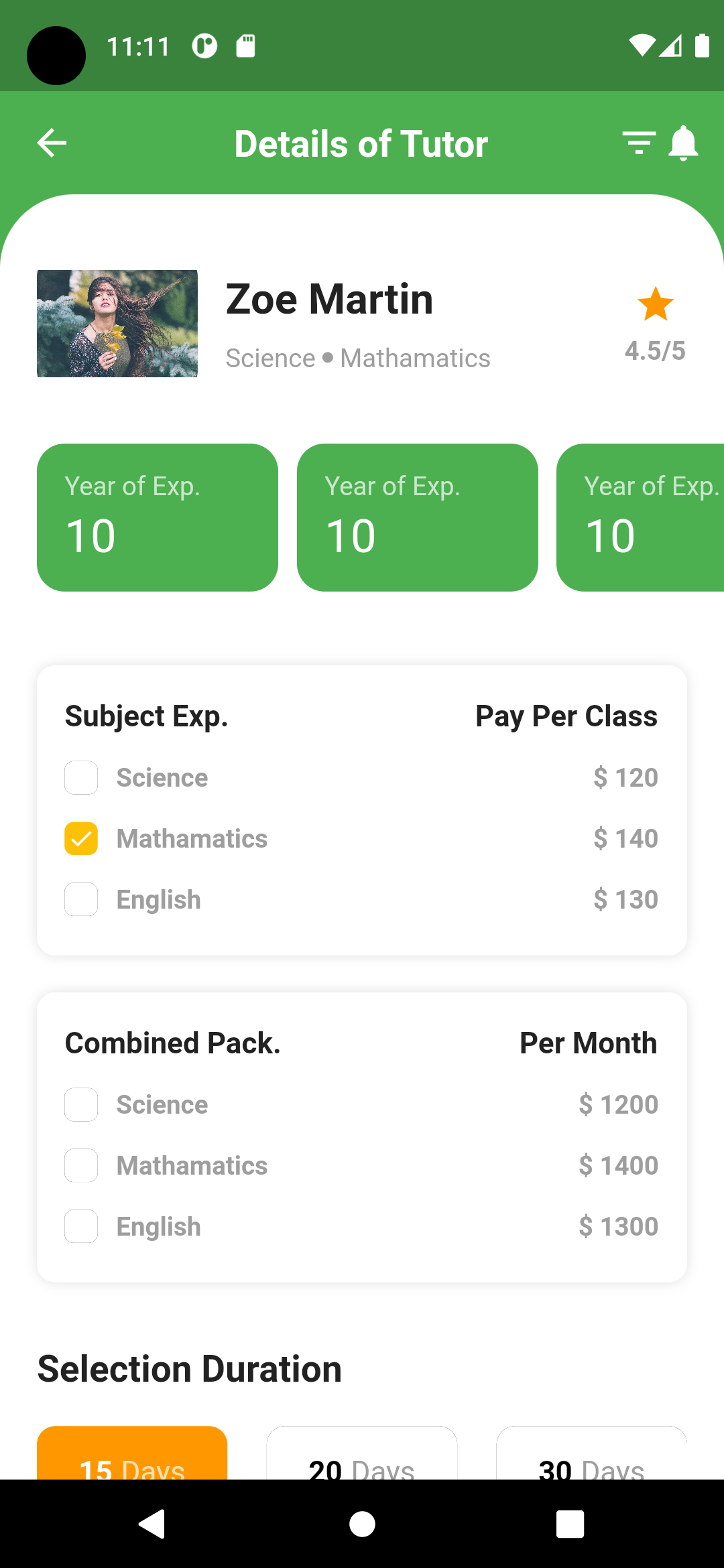Click the Wi-Fi status icon
724x1568 pixels.
click(642, 46)
